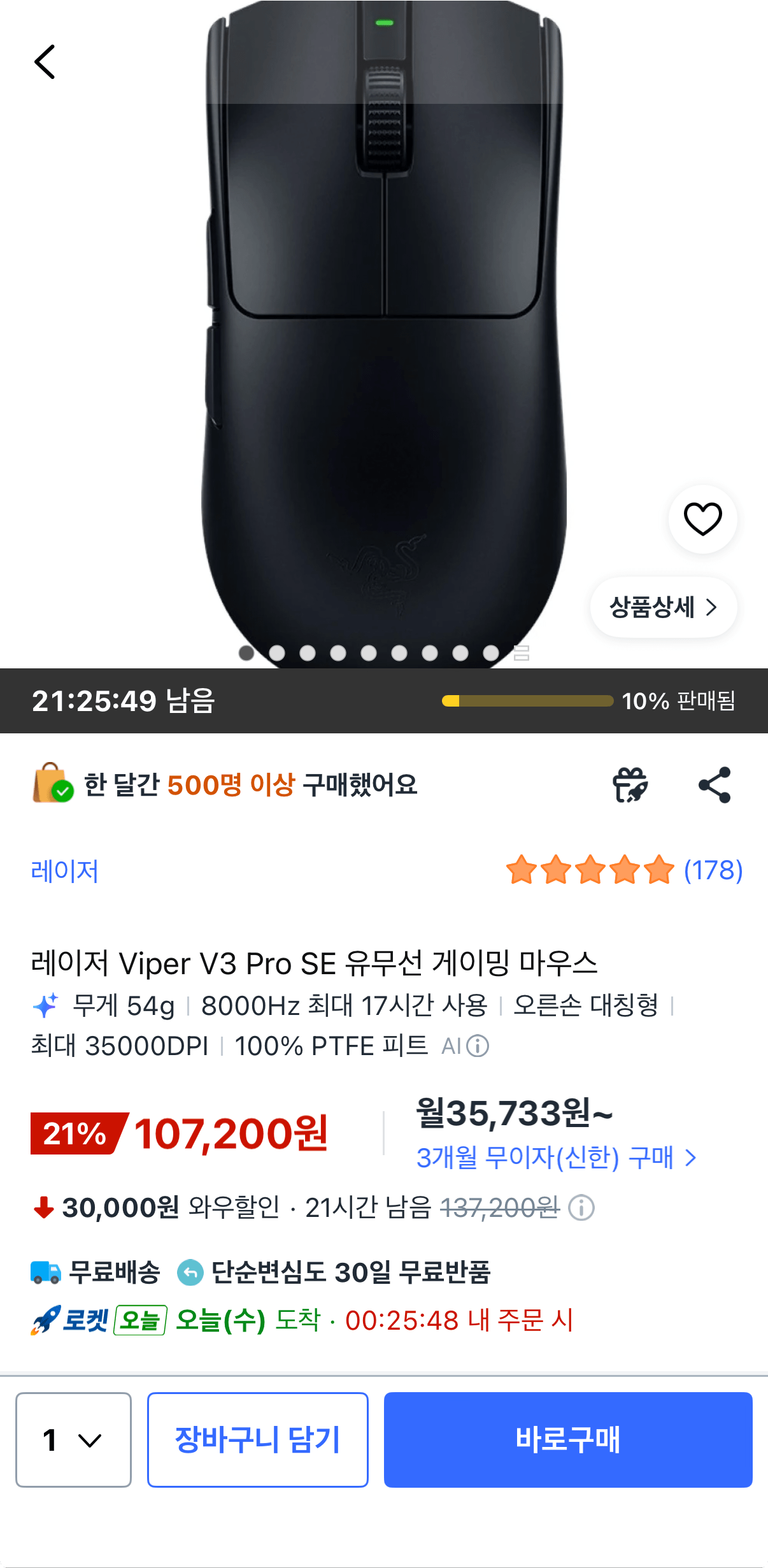View the 178 star reviews
This screenshot has height=1568, width=768.
tap(624, 870)
